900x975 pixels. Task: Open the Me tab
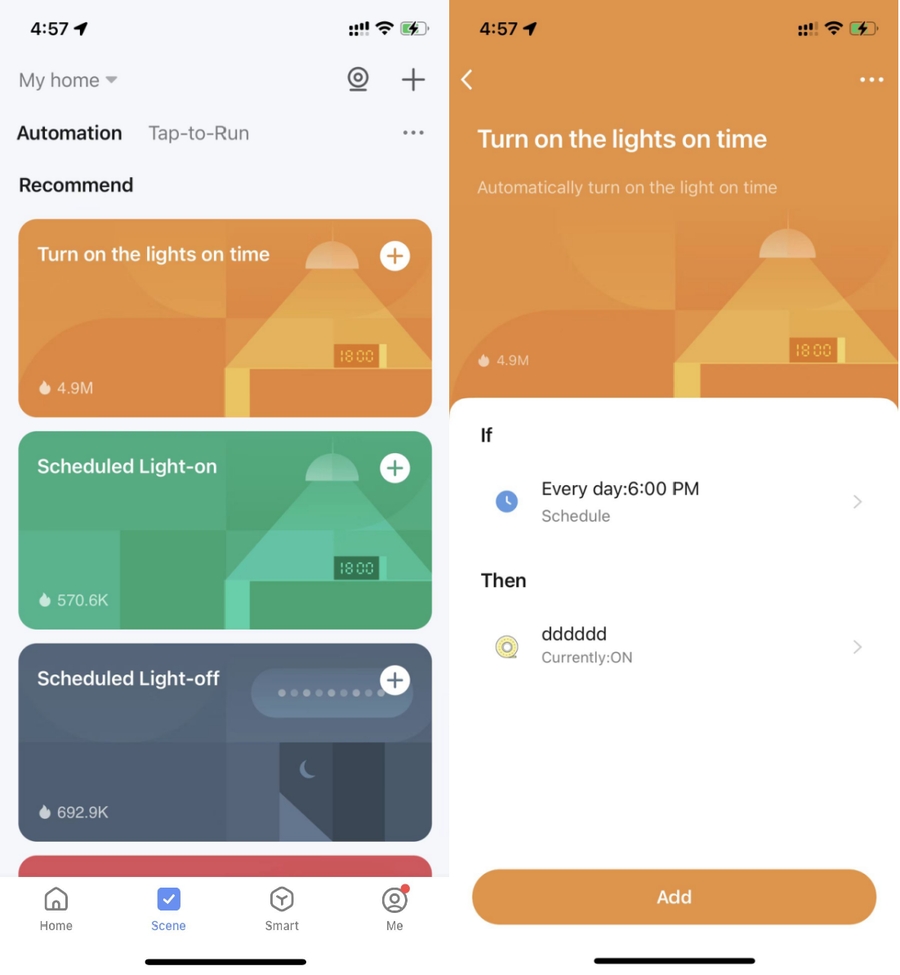click(x=394, y=908)
